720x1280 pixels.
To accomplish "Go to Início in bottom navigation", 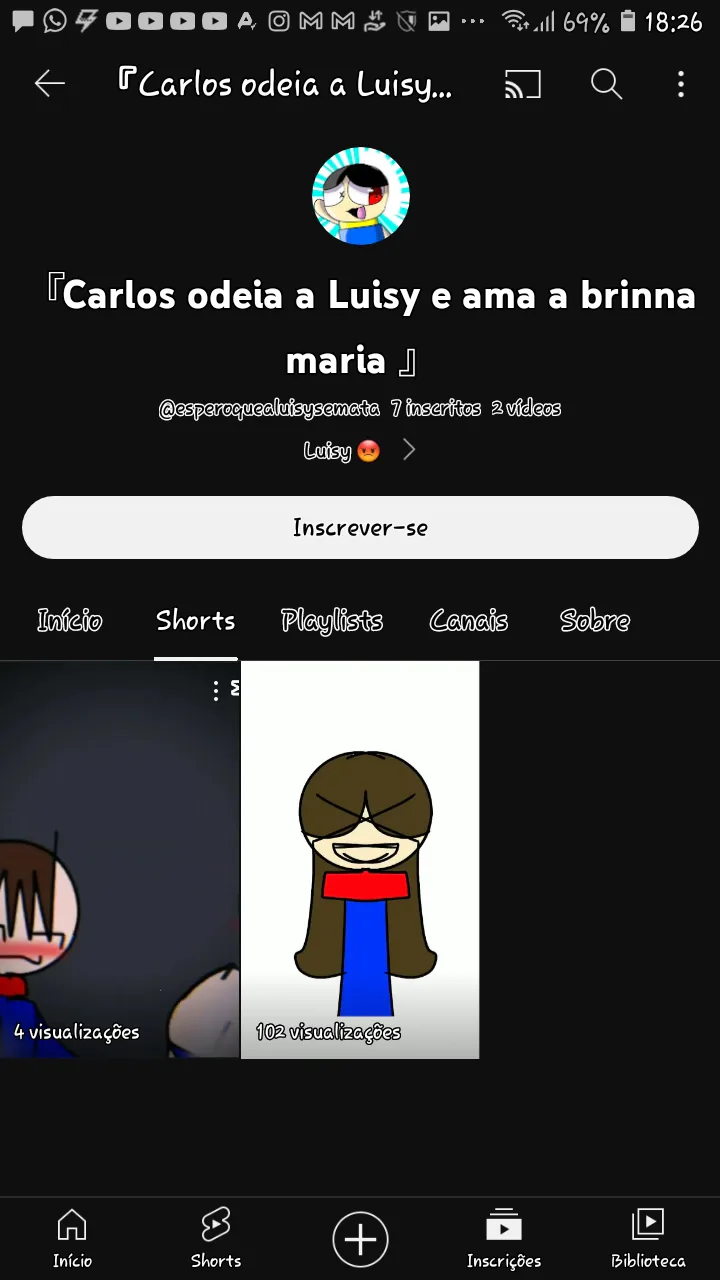I will pos(72,1238).
